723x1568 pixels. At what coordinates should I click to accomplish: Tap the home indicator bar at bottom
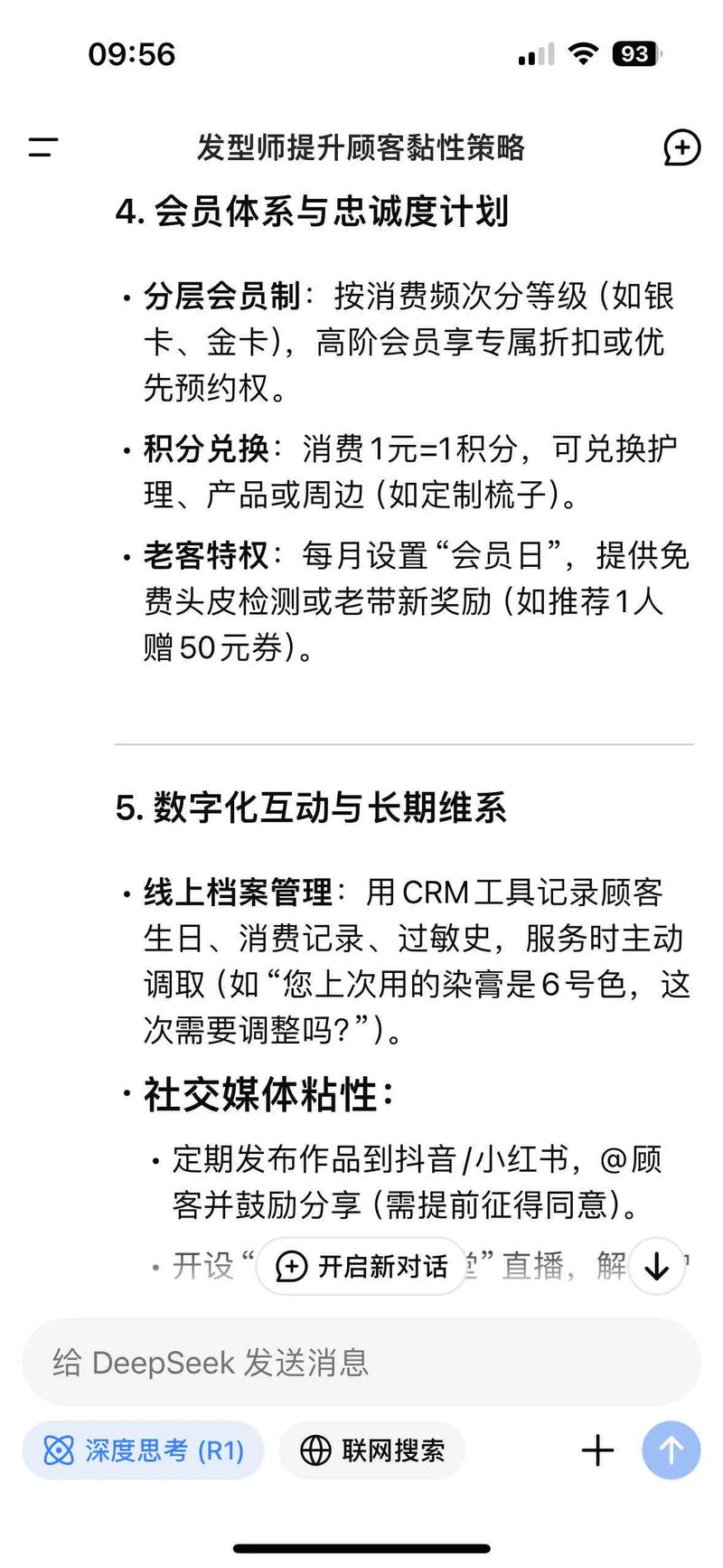click(x=361, y=1549)
